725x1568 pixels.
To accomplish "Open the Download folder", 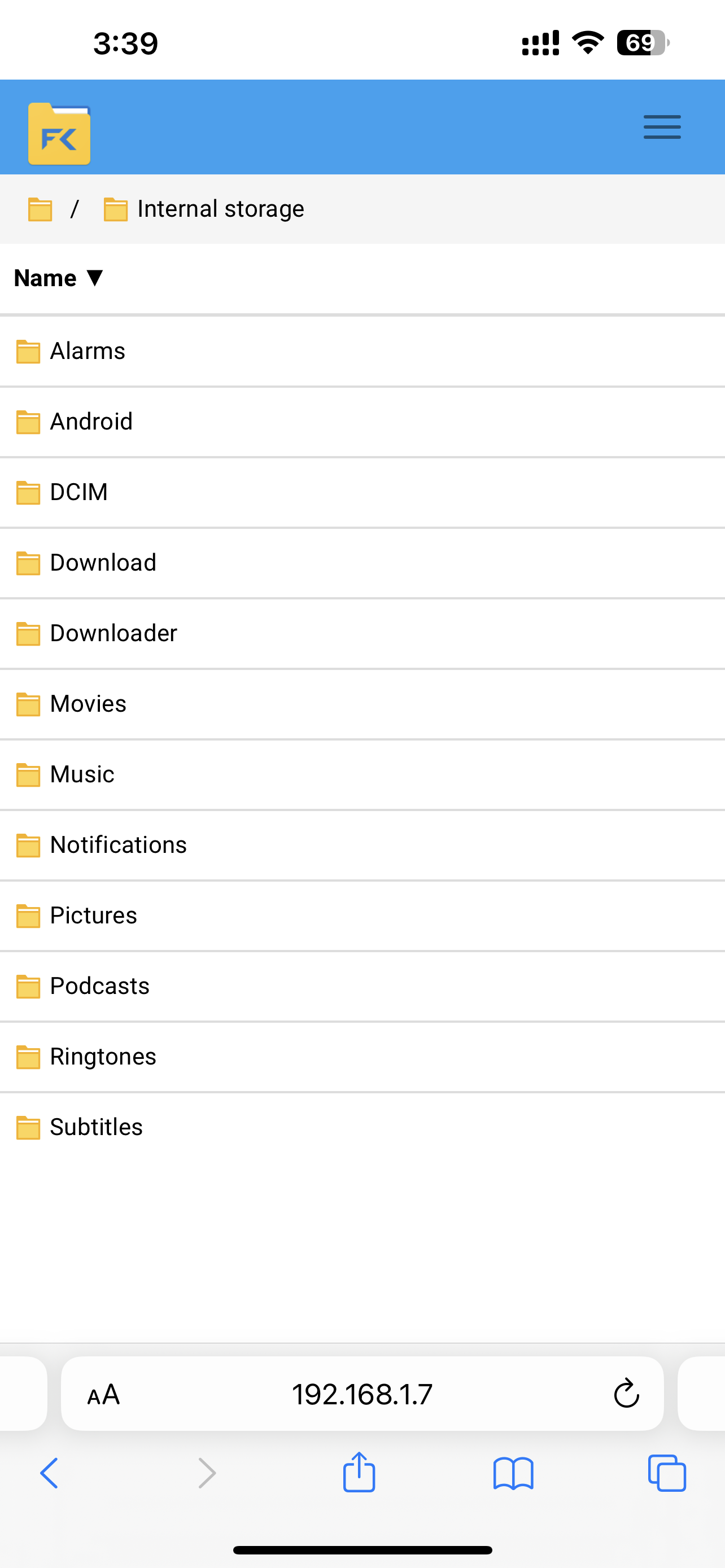I will (103, 562).
